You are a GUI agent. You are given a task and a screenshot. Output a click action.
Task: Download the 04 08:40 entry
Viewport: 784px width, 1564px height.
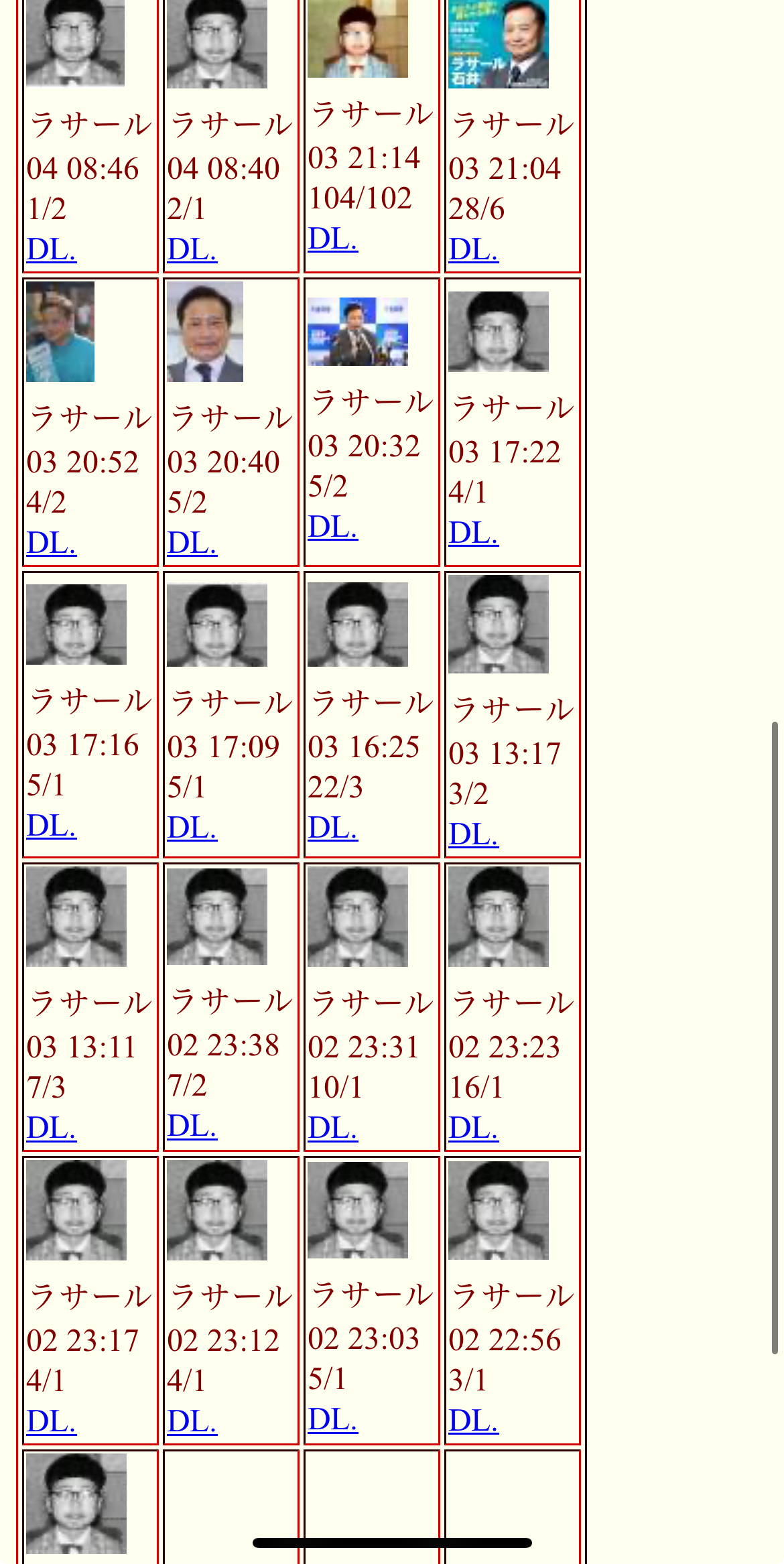click(x=192, y=250)
